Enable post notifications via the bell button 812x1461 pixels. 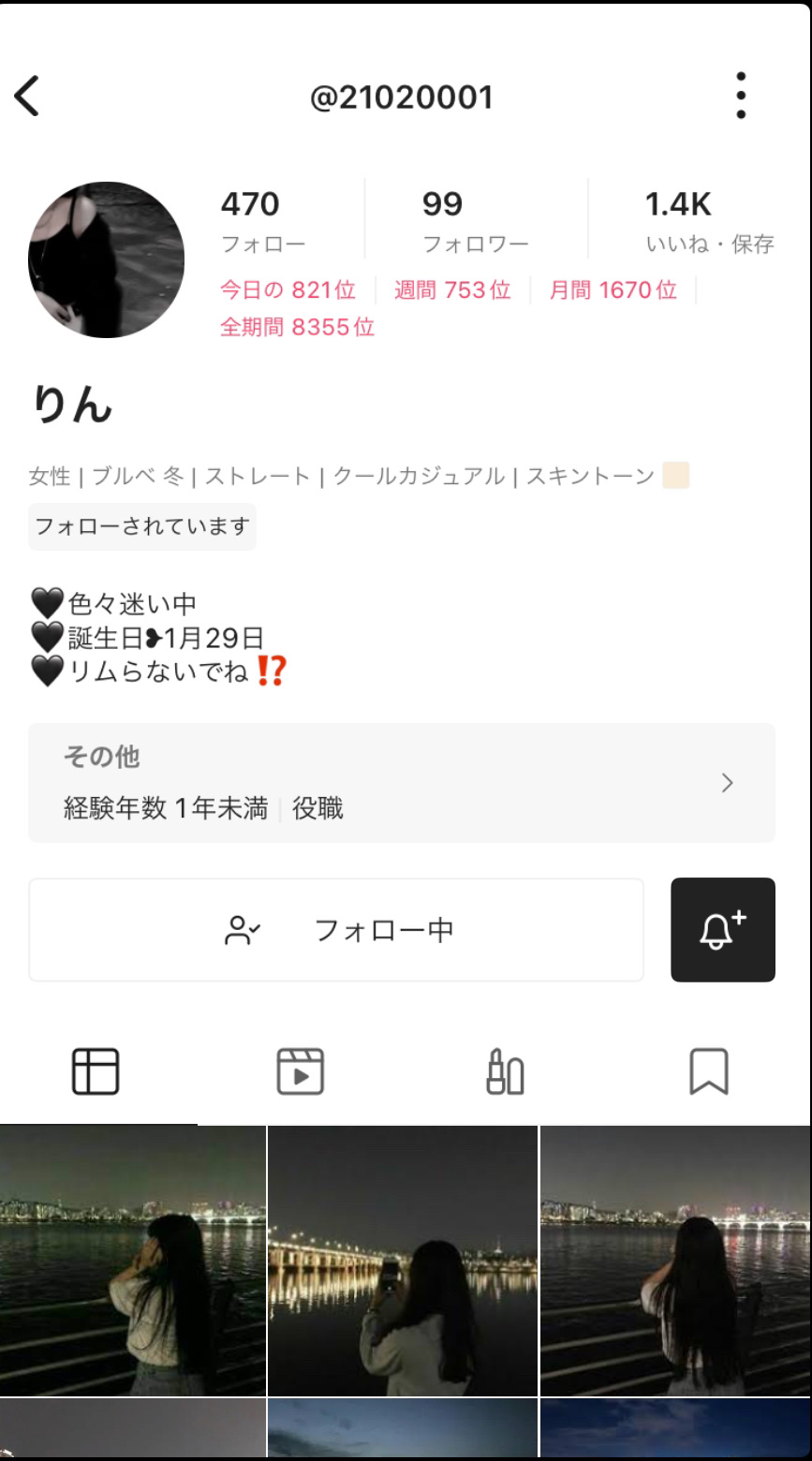pyautogui.click(x=722, y=929)
